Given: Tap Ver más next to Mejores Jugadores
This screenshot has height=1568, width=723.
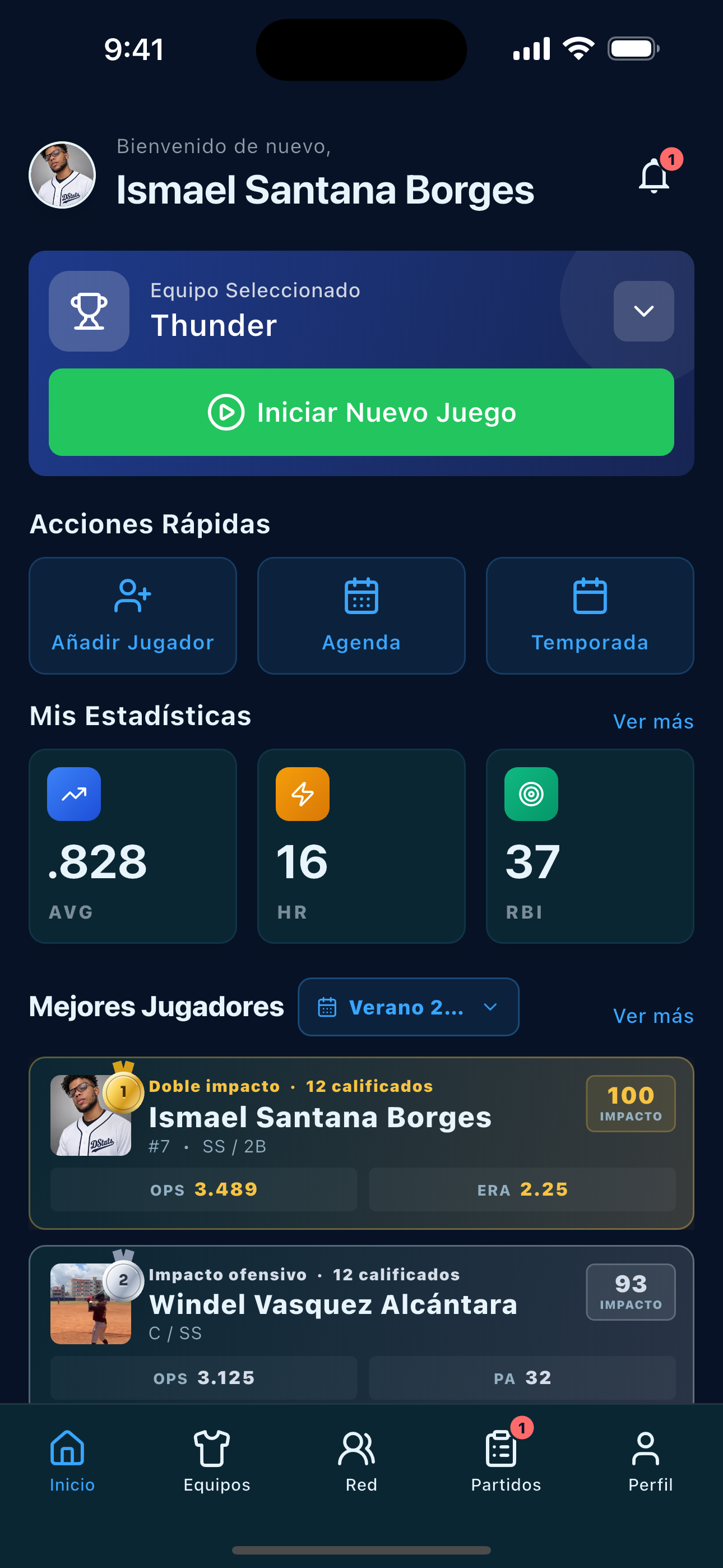Looking at the screenshot, I should pos(653,1016).
